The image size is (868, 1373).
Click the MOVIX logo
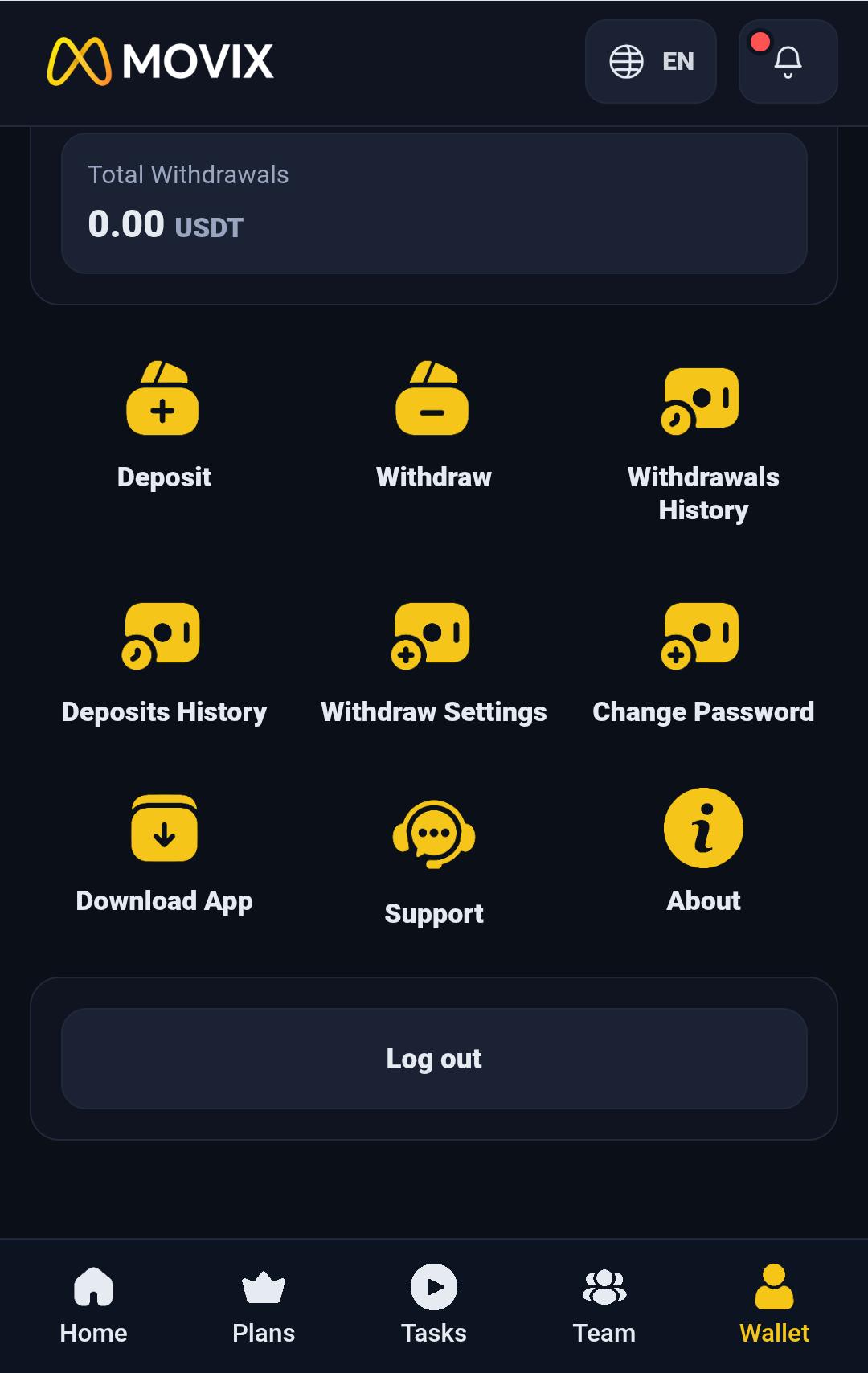coord(161,62)
